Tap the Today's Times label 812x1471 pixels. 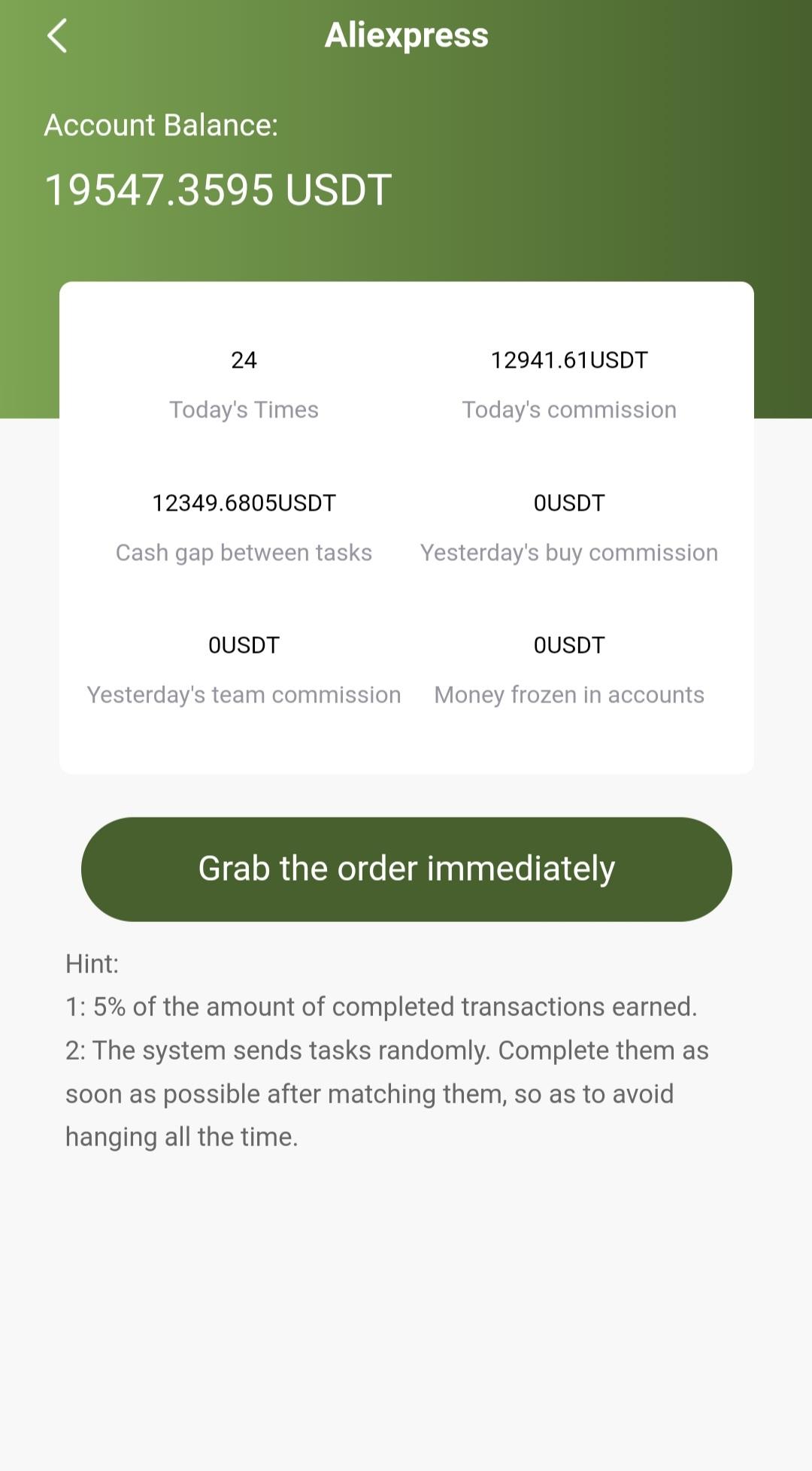pyautogui.click(x=244, y=410)
